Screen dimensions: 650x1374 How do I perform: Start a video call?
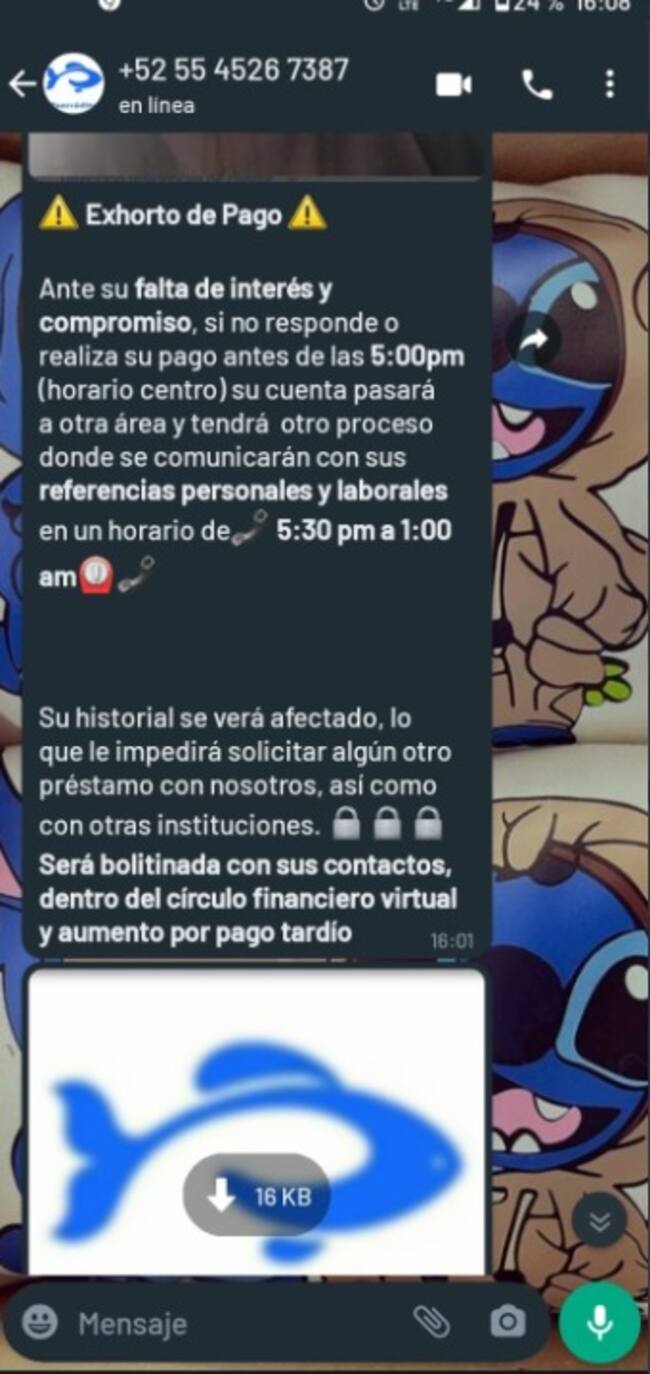(453, 85)
